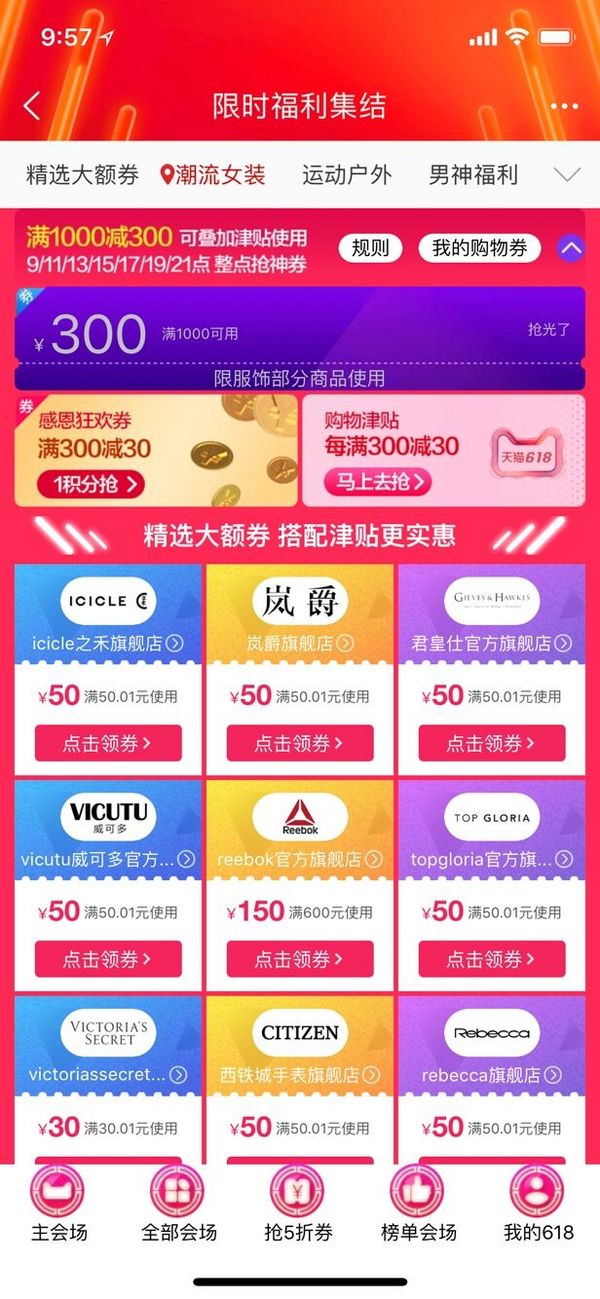Claim the 岚爵旗舰店 coupon
This screenshot has height=1299, width=600.
click(x=299, y=743)
